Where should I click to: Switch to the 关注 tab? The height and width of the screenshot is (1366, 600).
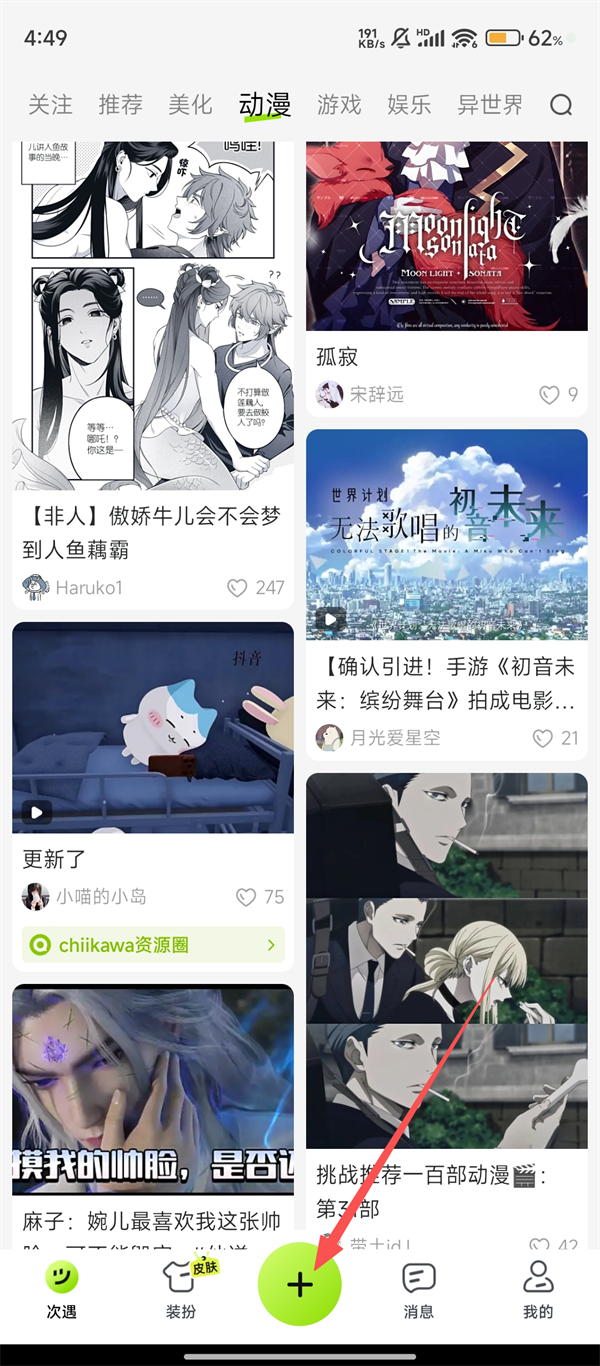[x=50, y=104]
